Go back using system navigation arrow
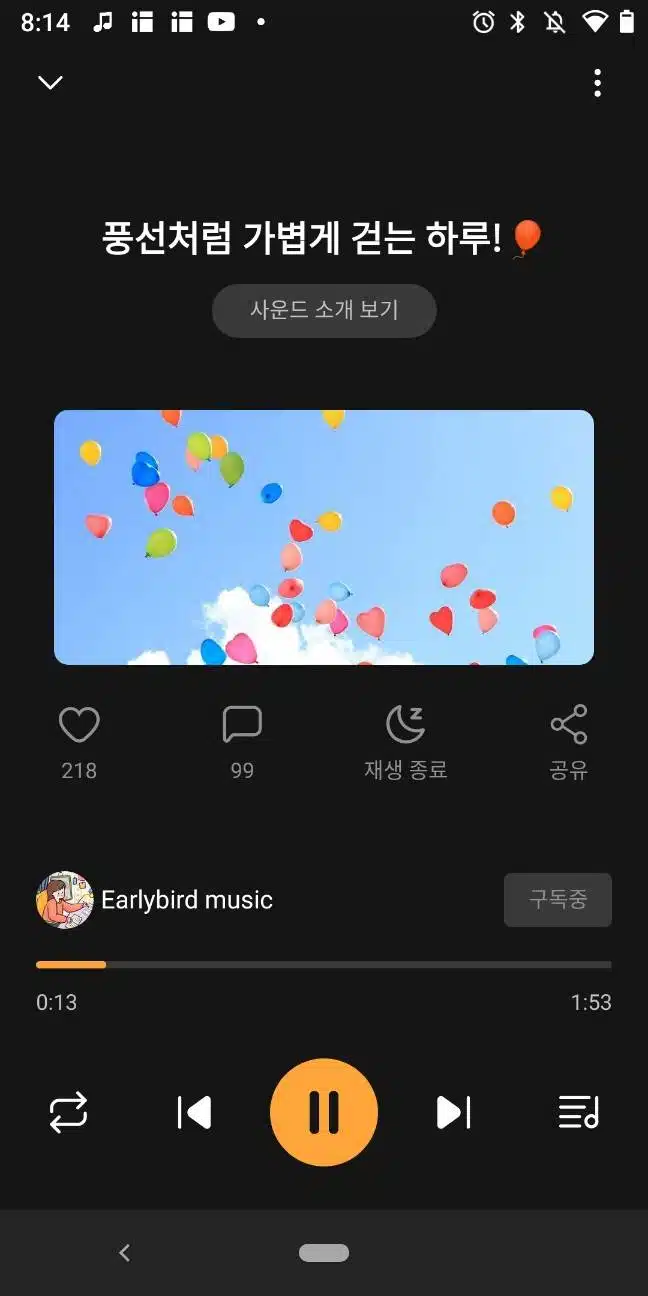The height and width of the screenshot is (1296, 648). coord(125,1252)
